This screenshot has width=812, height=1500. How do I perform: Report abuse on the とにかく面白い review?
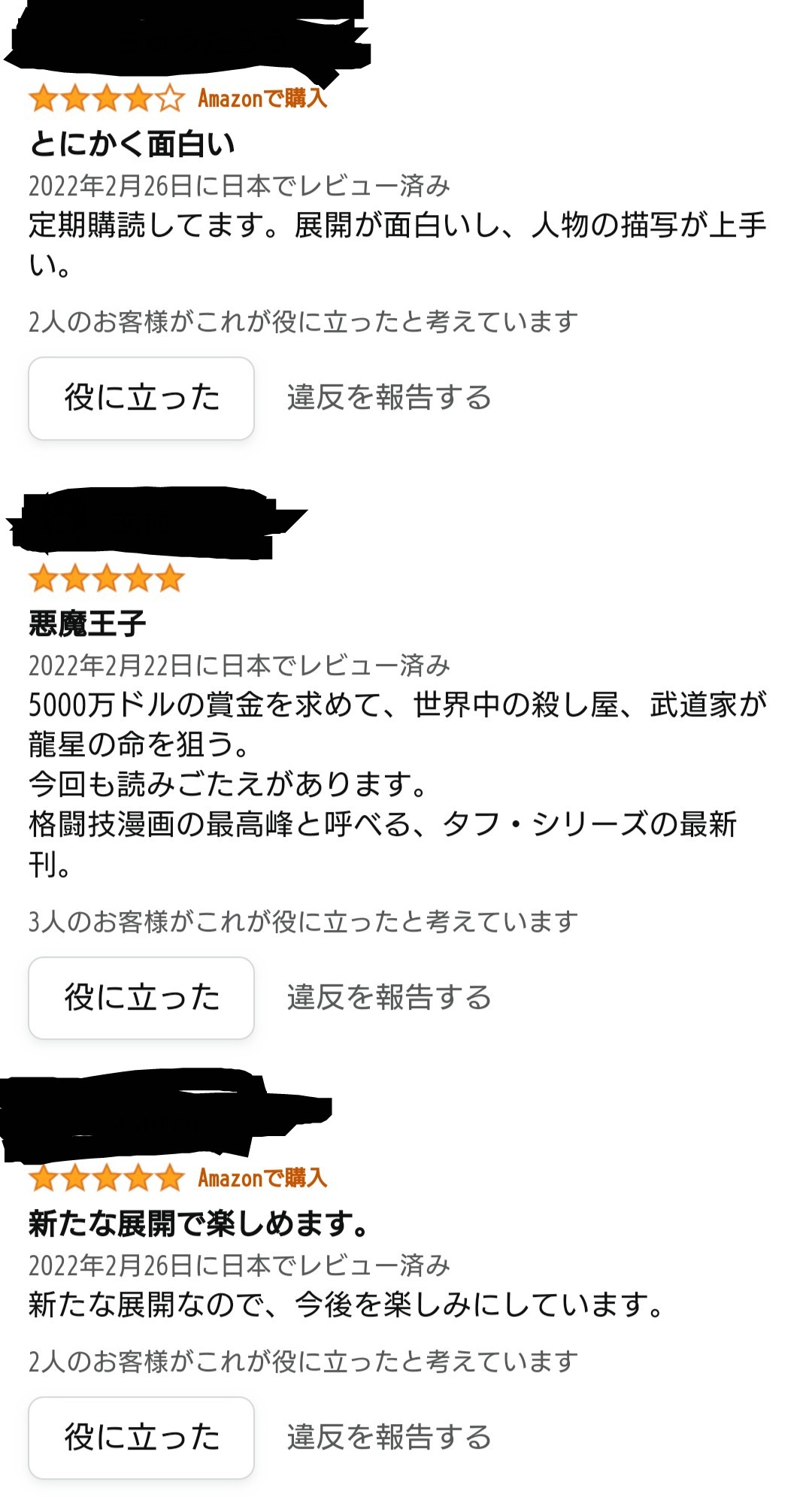[x=389, y=398]
